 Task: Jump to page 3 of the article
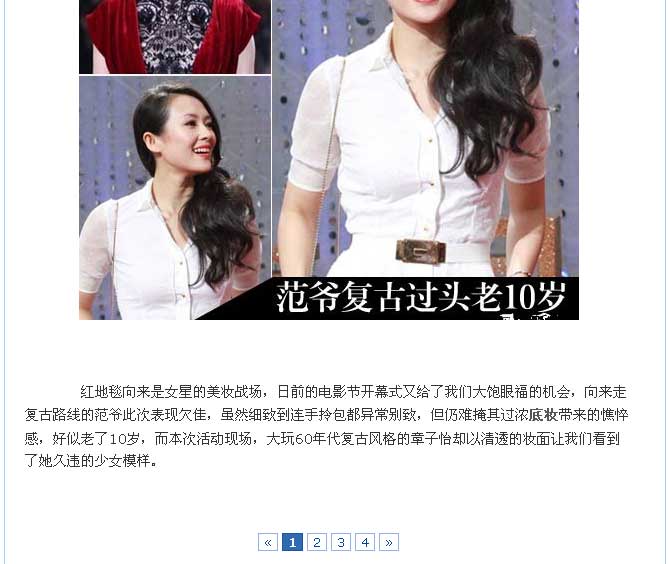point(341,542)
